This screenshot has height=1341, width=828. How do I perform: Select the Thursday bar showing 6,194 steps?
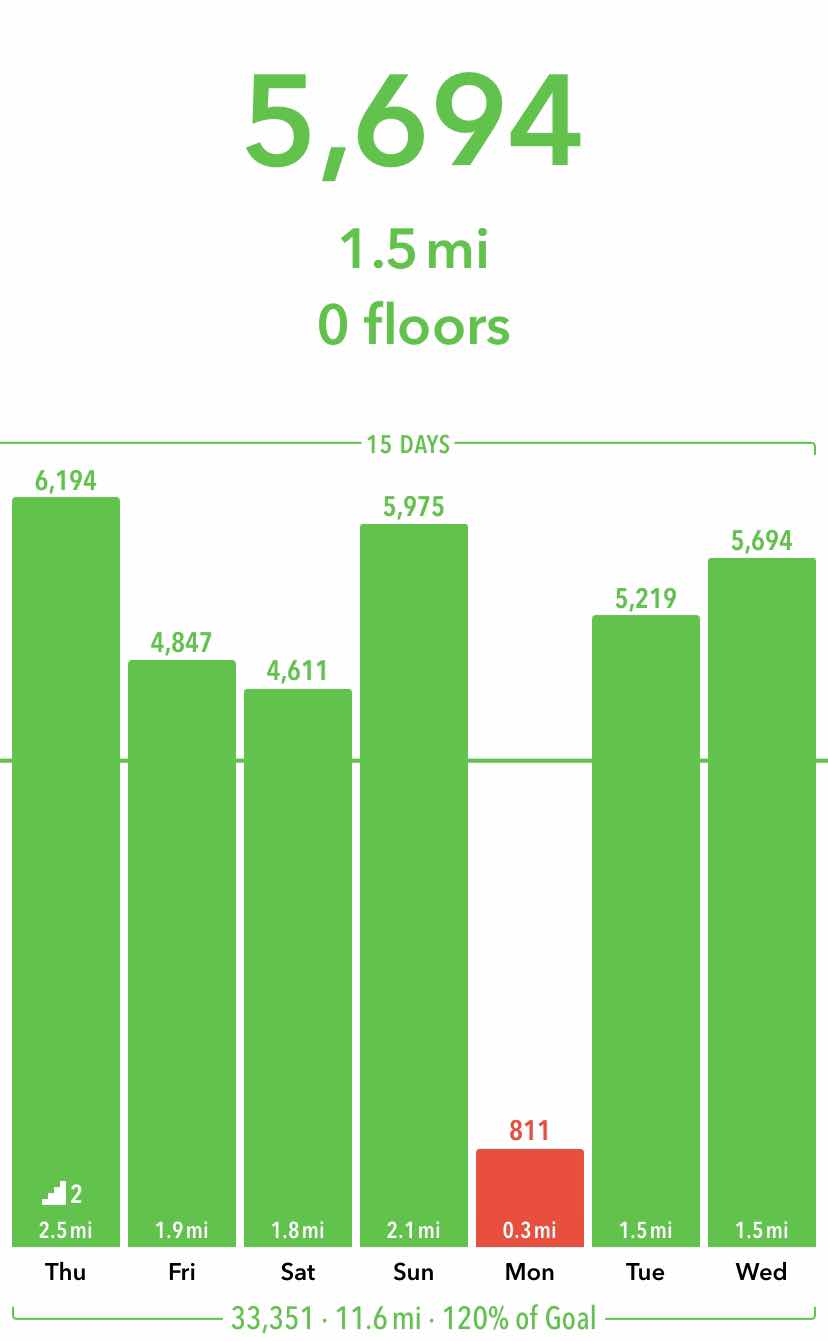(x=66, y=872)
